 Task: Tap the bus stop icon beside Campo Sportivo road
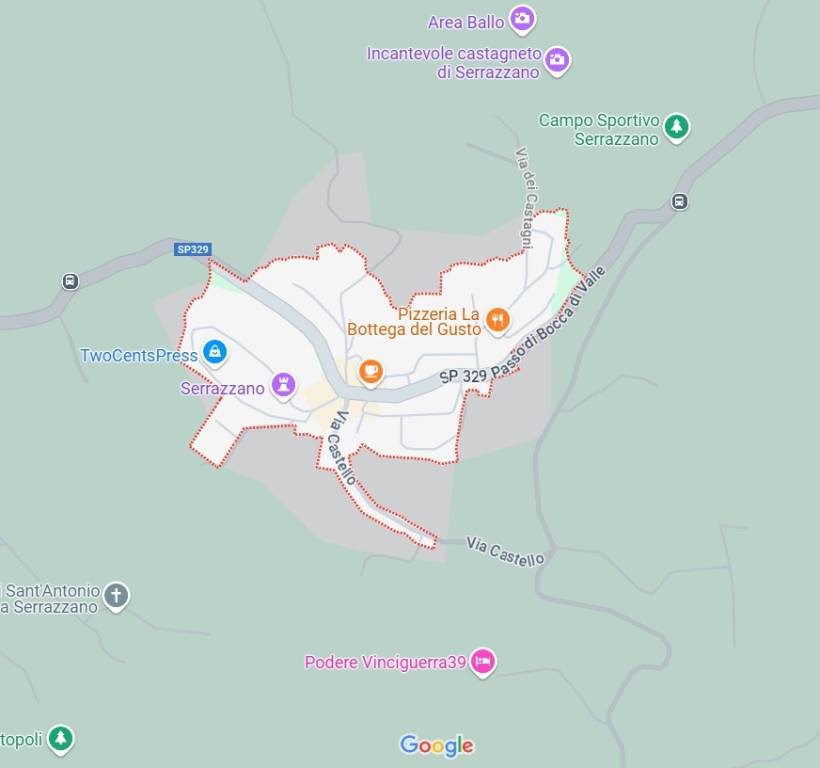[x=680, y=201]
